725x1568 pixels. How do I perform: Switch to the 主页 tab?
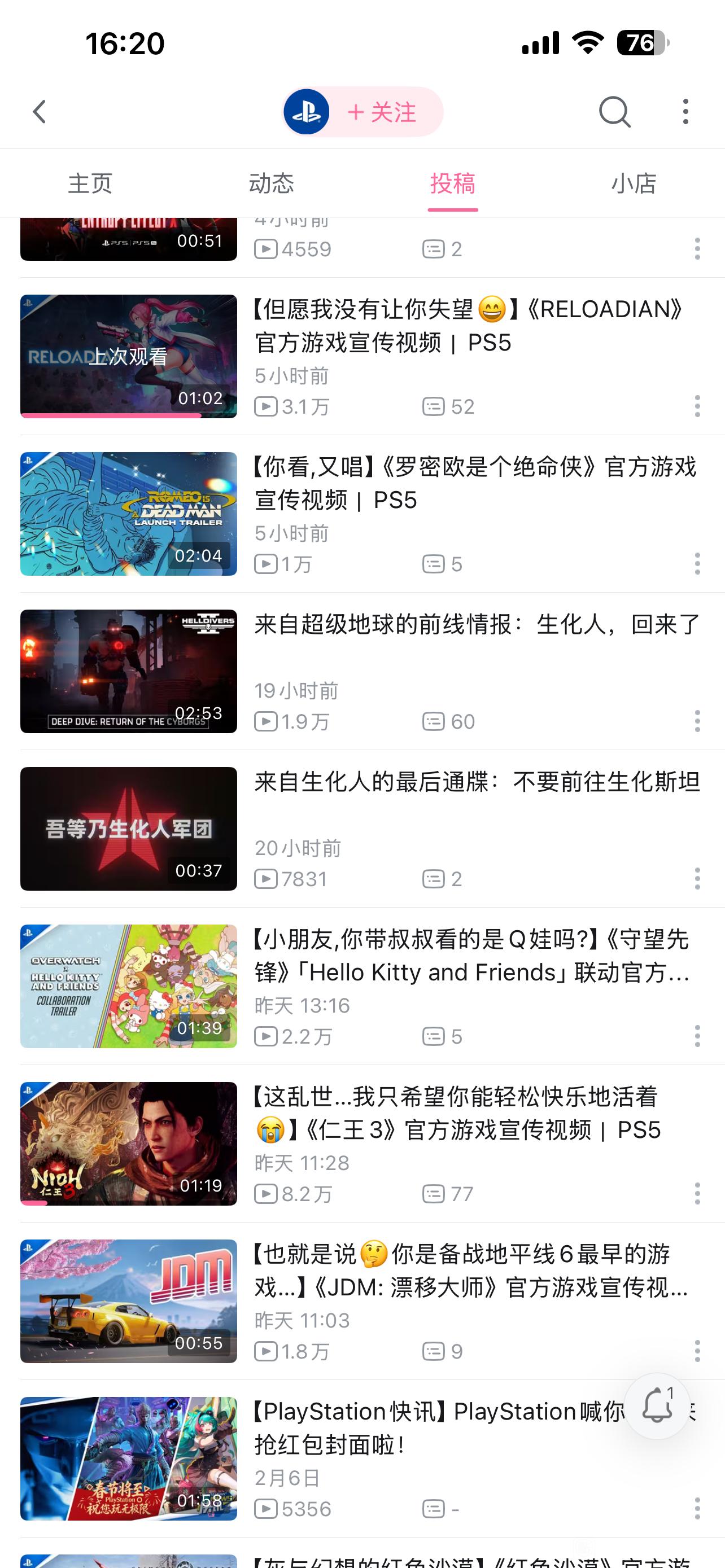coord(90,183)
